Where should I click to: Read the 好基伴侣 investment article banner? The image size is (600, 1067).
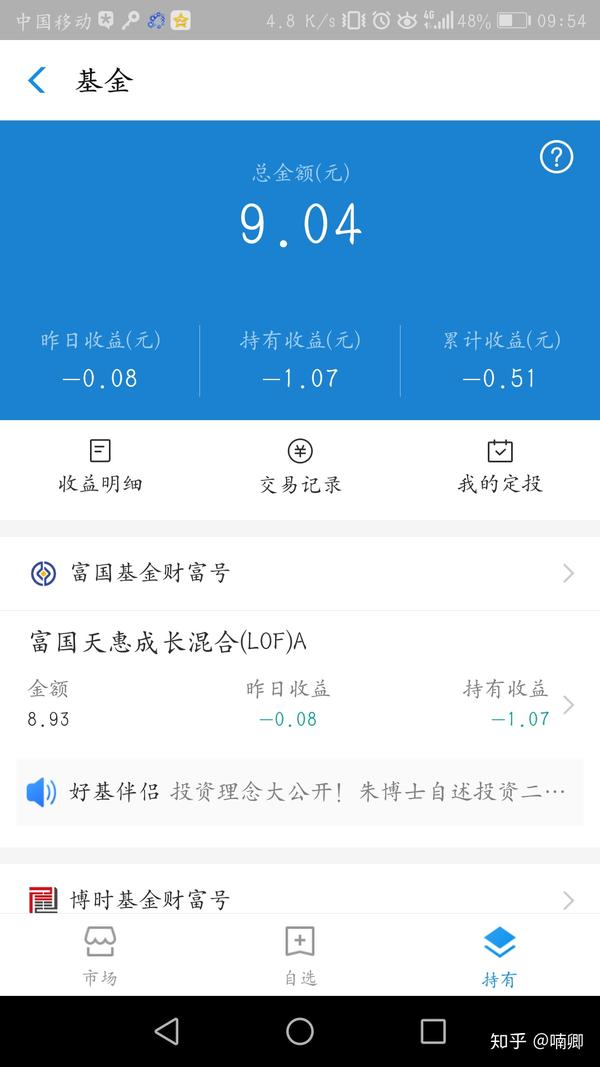300,793
